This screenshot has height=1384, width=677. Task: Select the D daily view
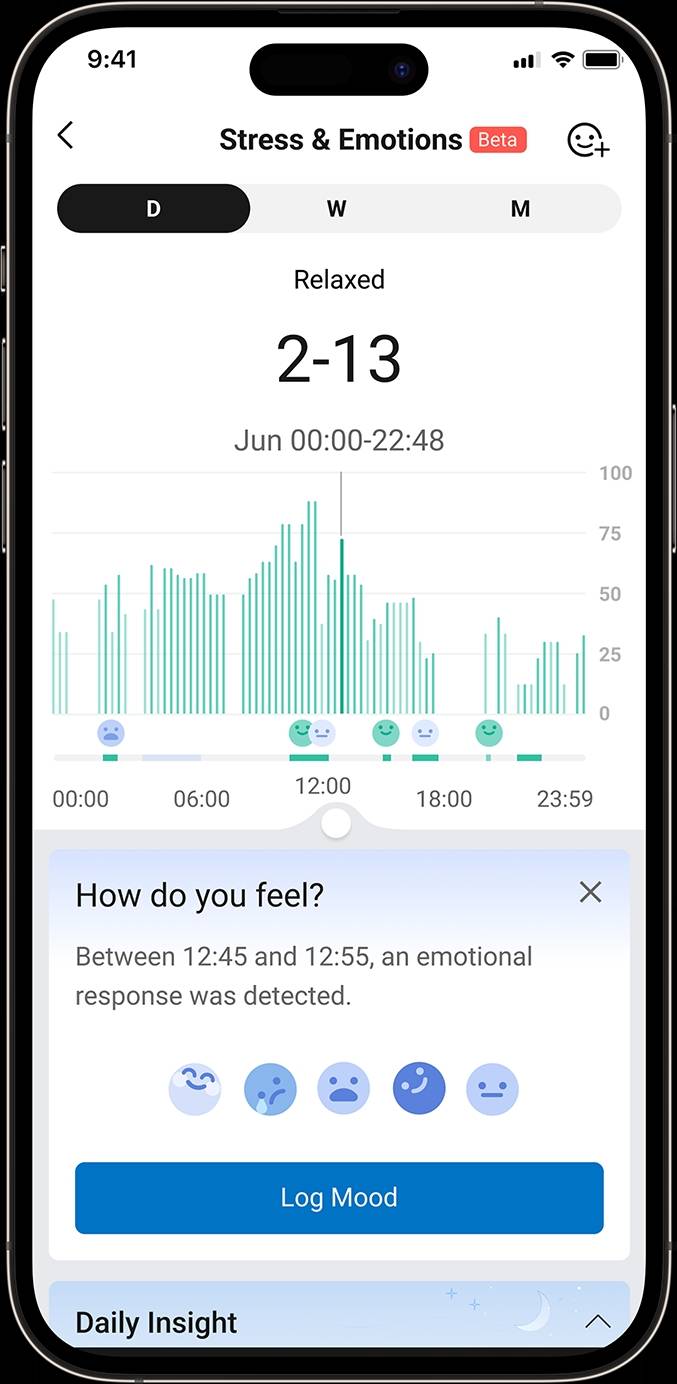(153, 208)
